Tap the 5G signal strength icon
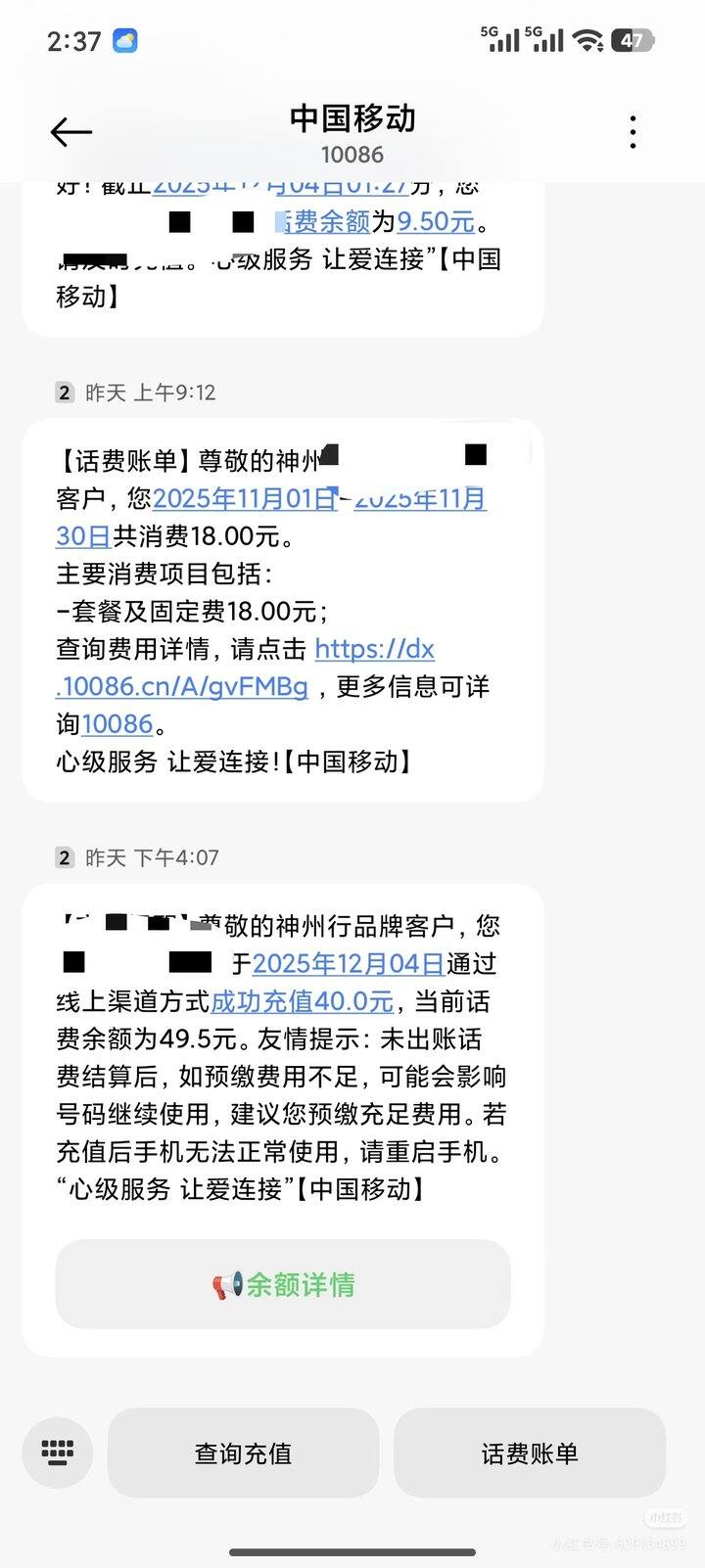This screenshot has width=705, height=1568. (x=499, y=38)
